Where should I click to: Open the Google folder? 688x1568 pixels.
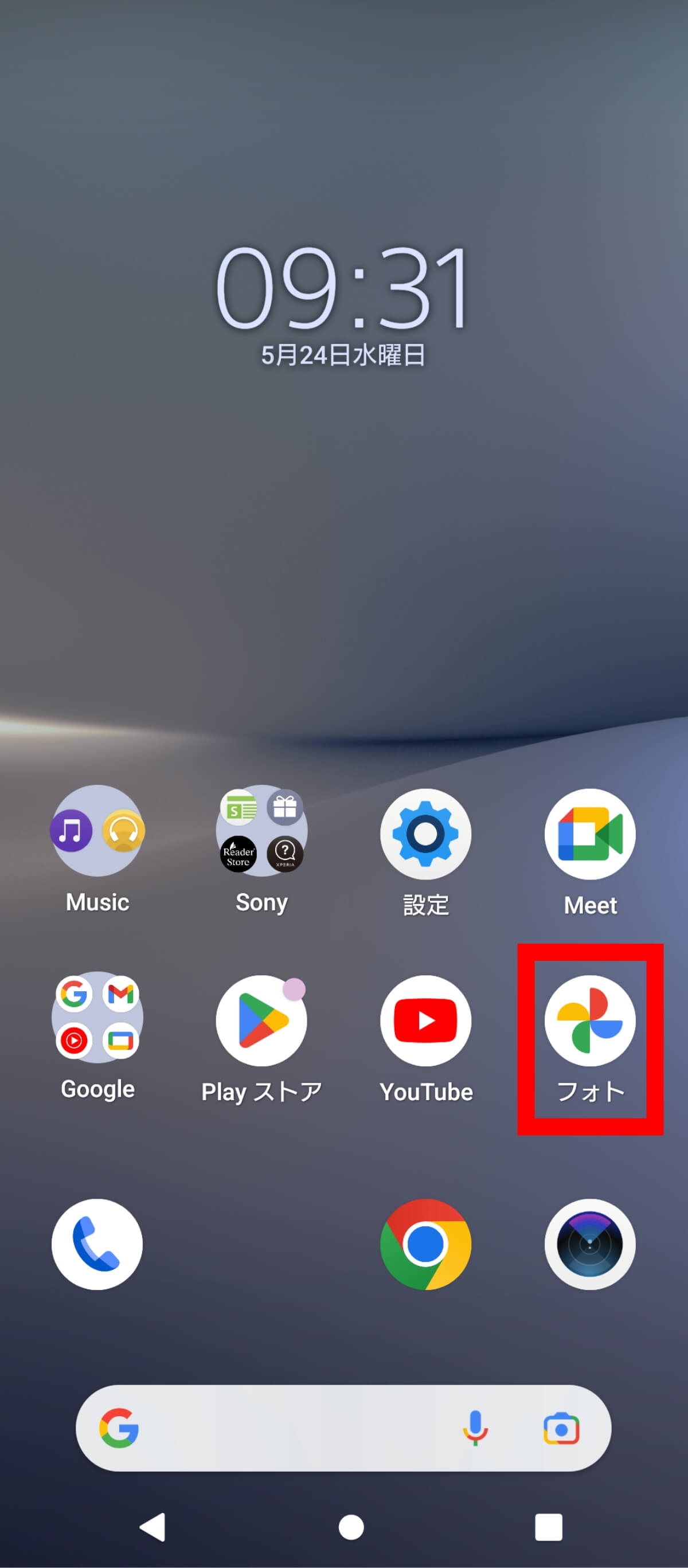[x=97, y=1017]
